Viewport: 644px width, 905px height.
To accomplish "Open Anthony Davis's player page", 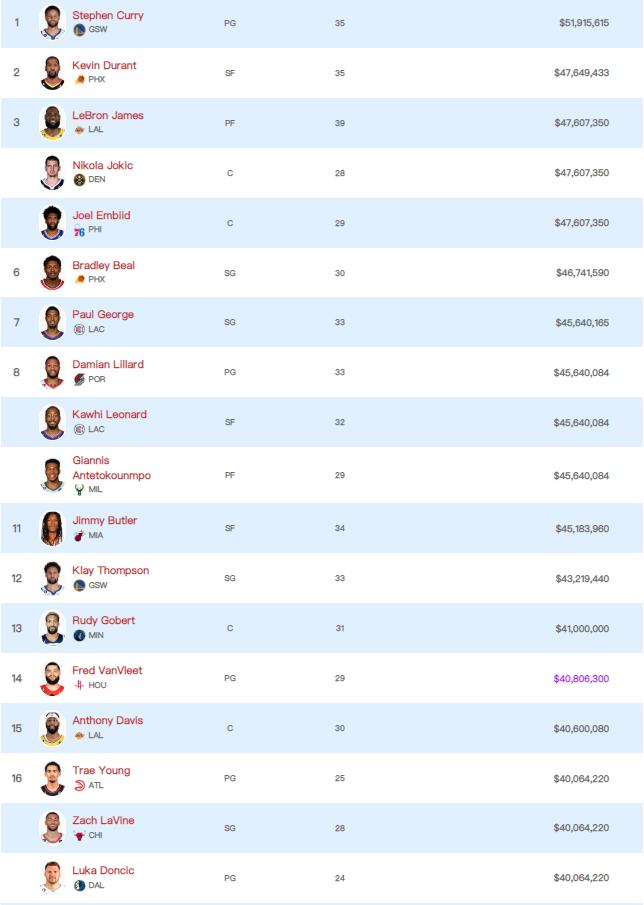I will point(107,720).
